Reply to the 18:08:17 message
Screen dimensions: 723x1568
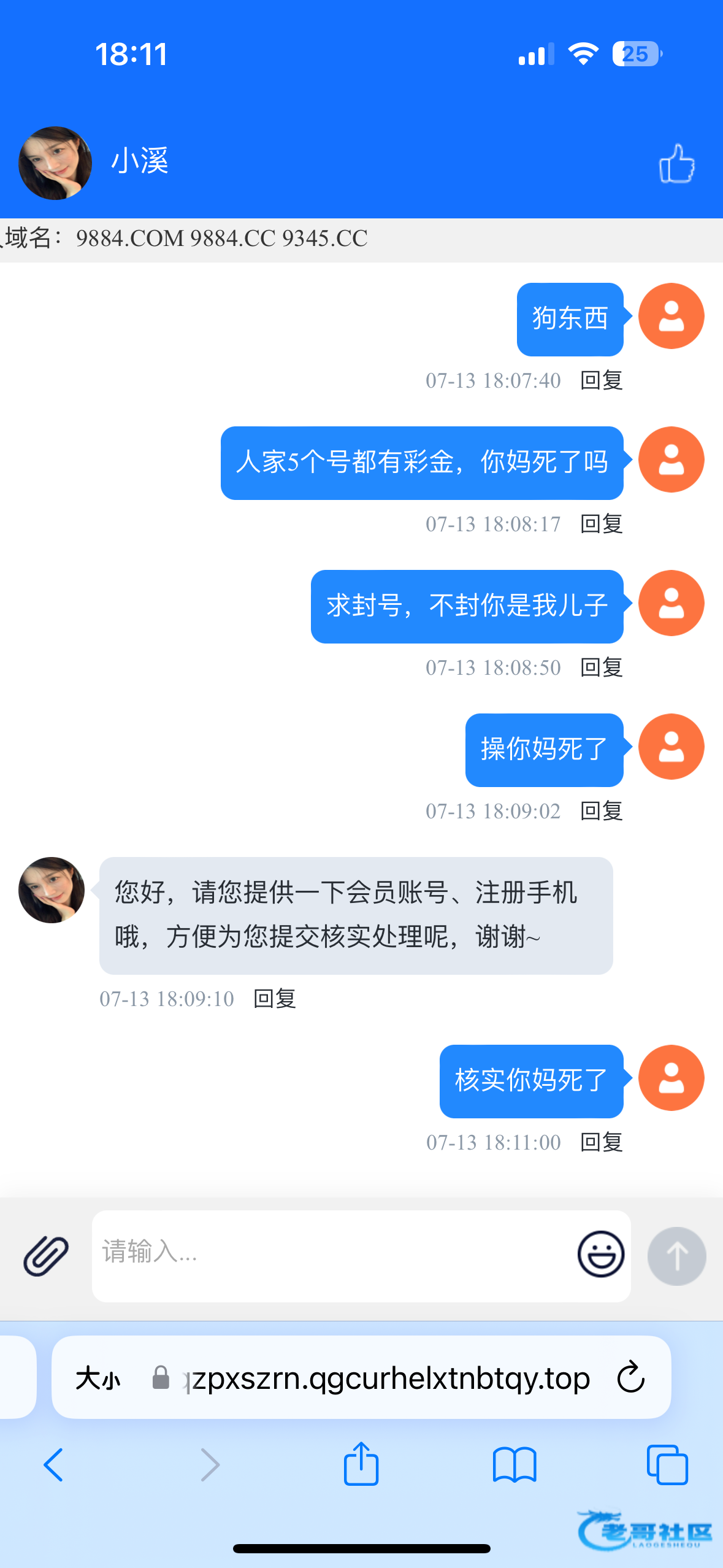tap(602, 524)
